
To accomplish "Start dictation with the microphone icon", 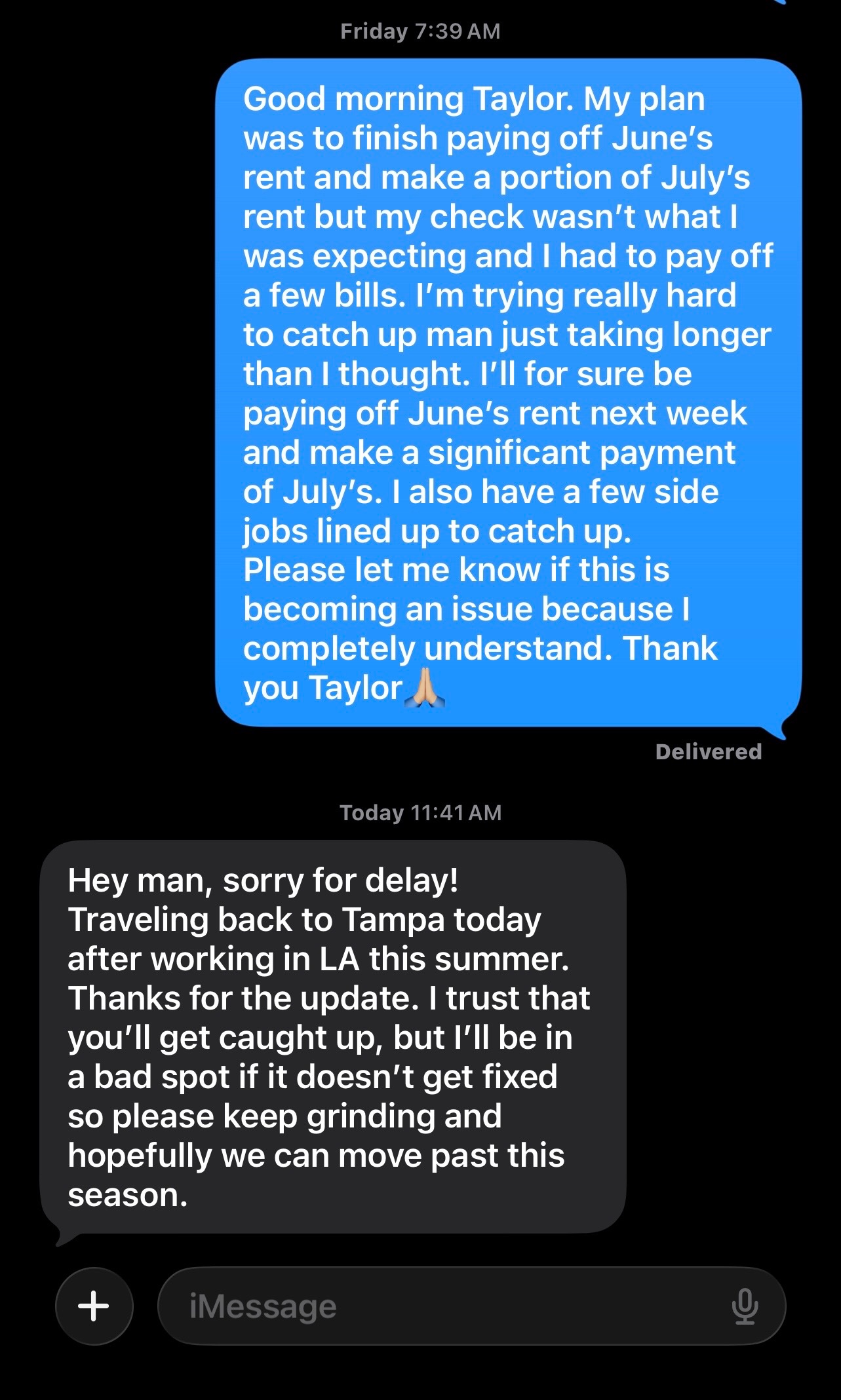I will pyautogui.click(x=745, y=1306).
